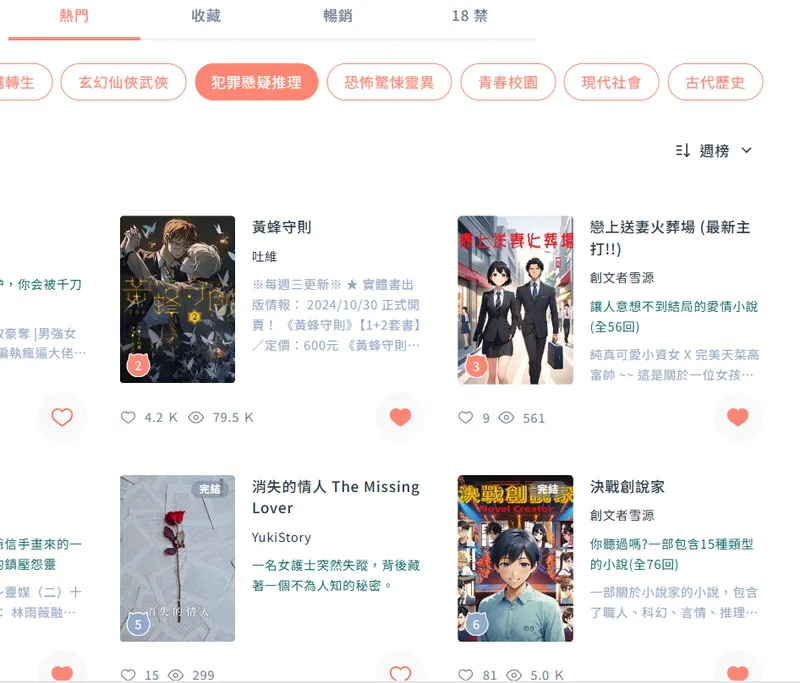The width and height of the screenshot is (800, 683).
Task: Select the 玄幻仙俠武俠 genre chip
Action: (x=123, y=82)
